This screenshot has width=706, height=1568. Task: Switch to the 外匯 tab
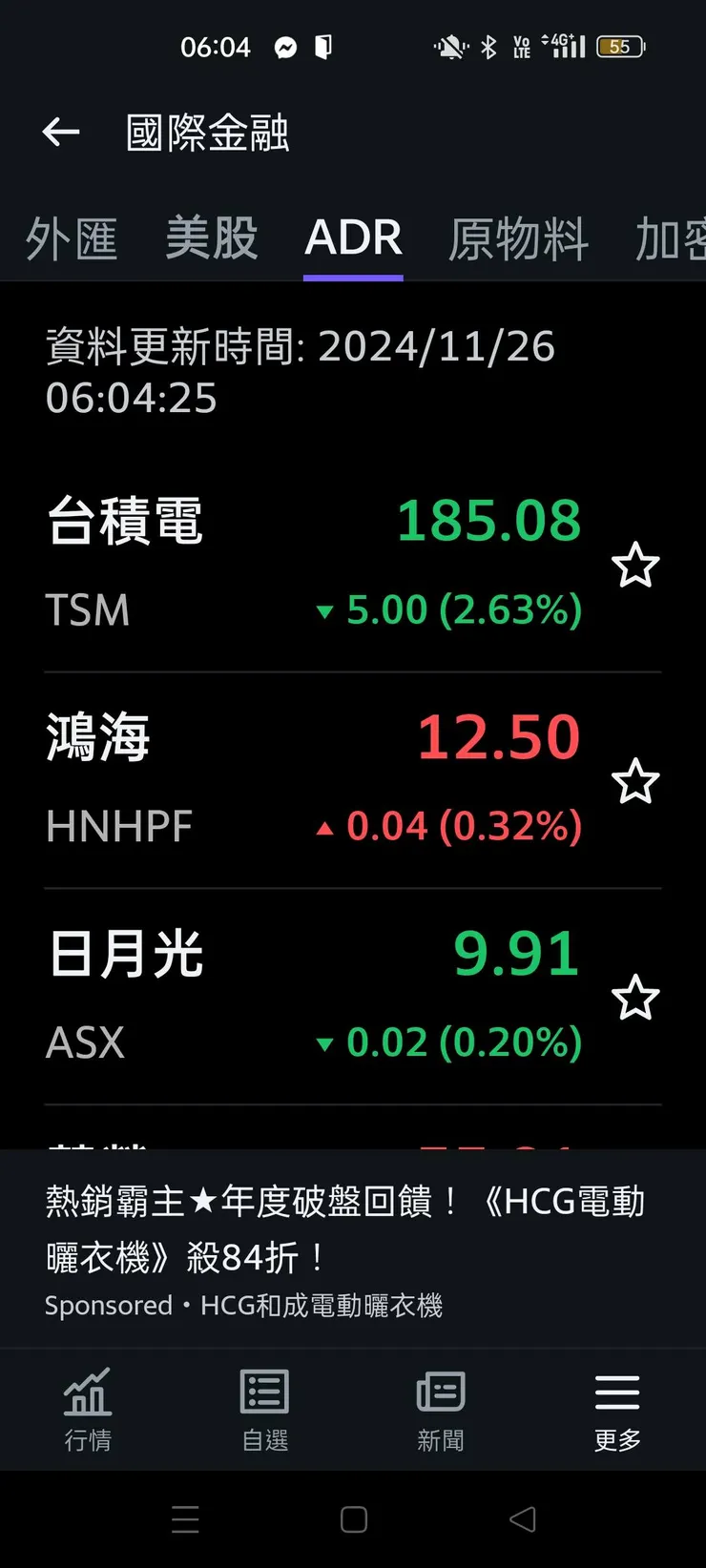(x=72, y=238)
